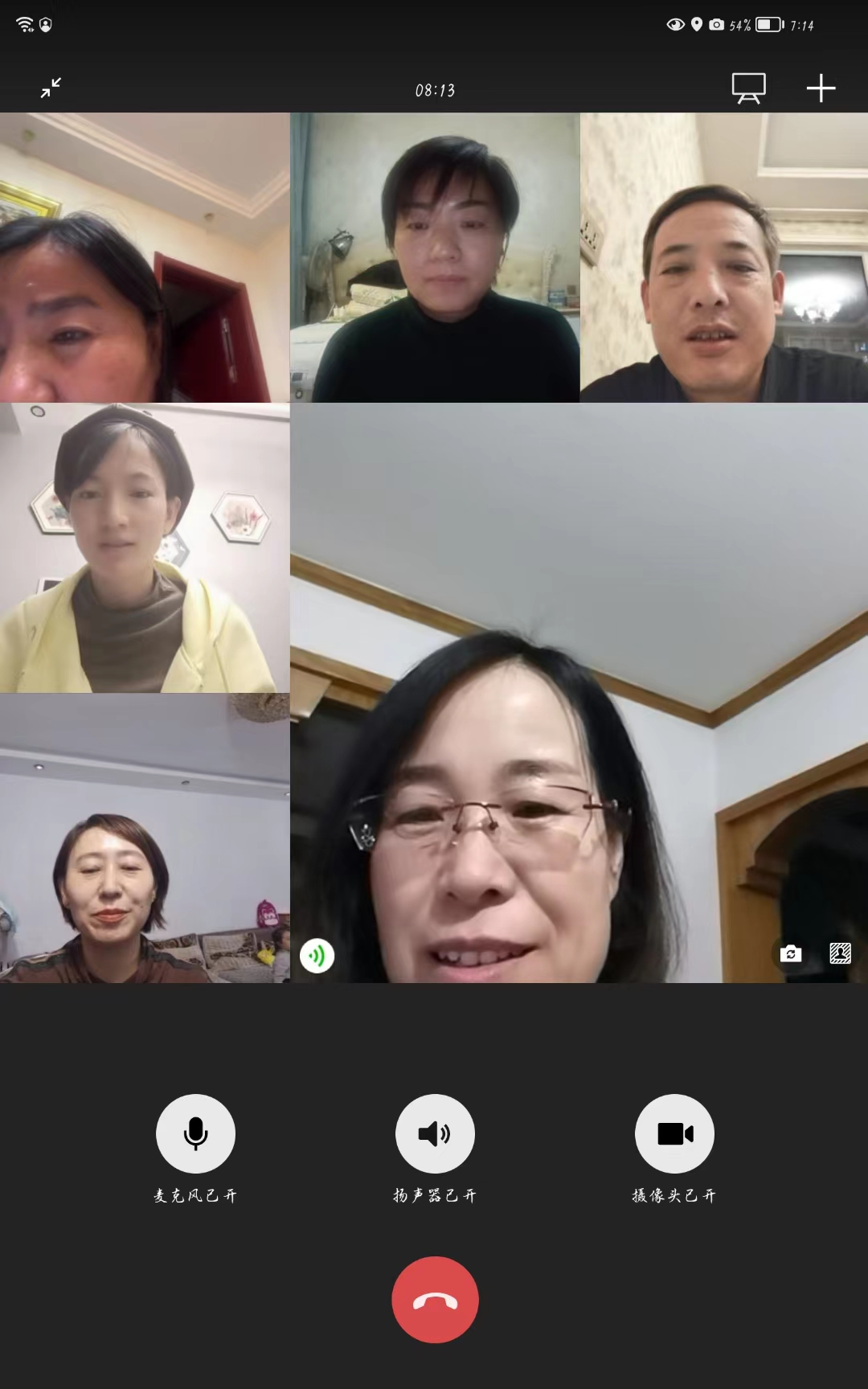The image size is (868, 1389).
Task: Open the screen sharing option
Action: click(x=748, y=88)
